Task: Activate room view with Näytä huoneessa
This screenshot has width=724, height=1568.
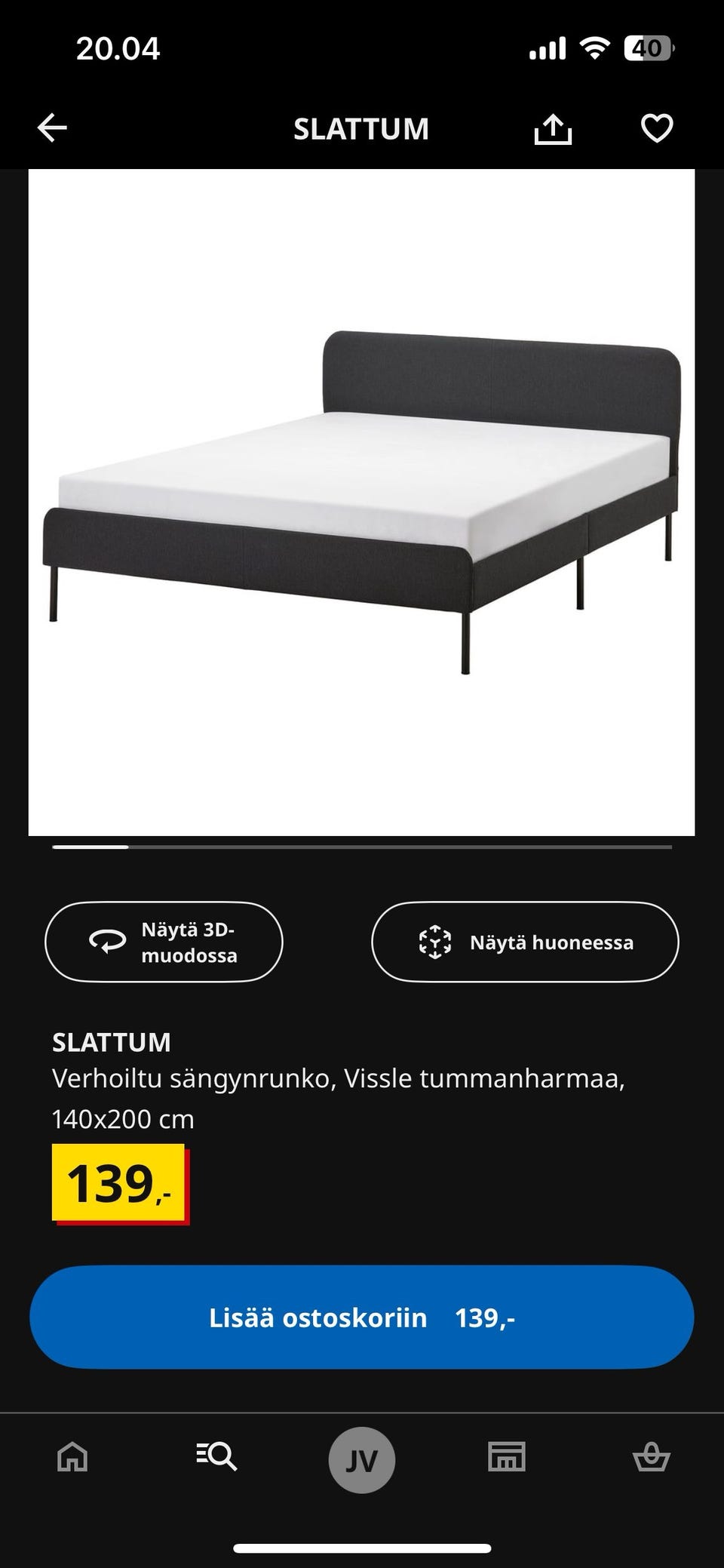Action: coord(526,941)
